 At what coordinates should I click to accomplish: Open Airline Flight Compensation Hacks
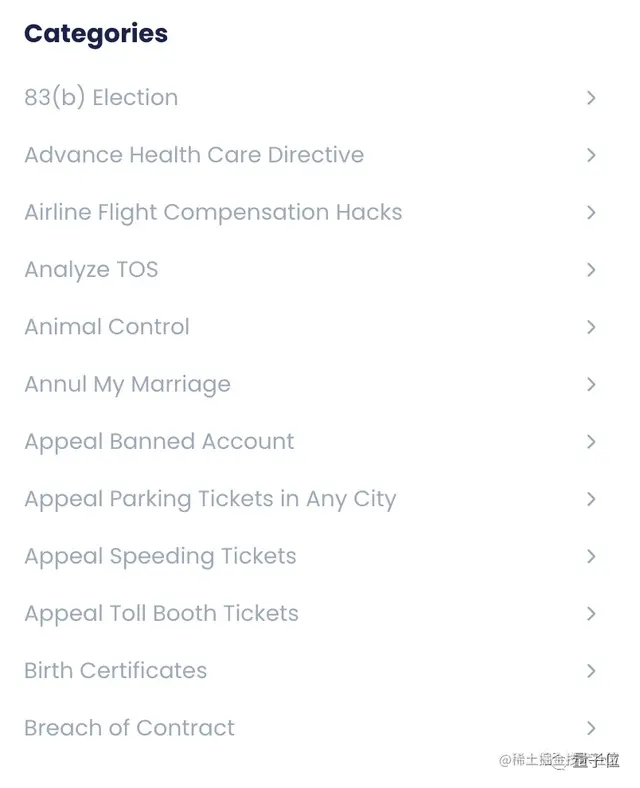point(213,212)
